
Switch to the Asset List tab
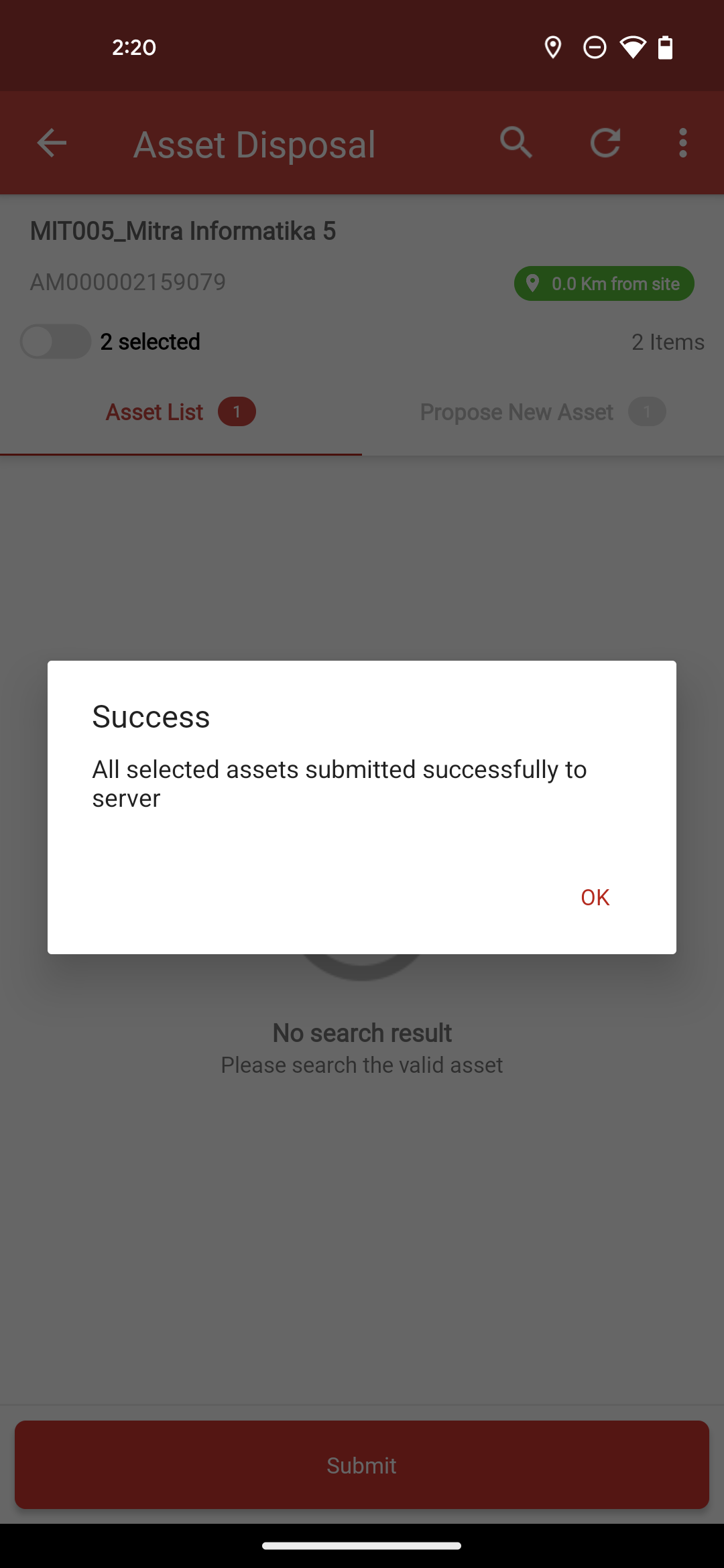pyautogui.click(x=180, y=412)
